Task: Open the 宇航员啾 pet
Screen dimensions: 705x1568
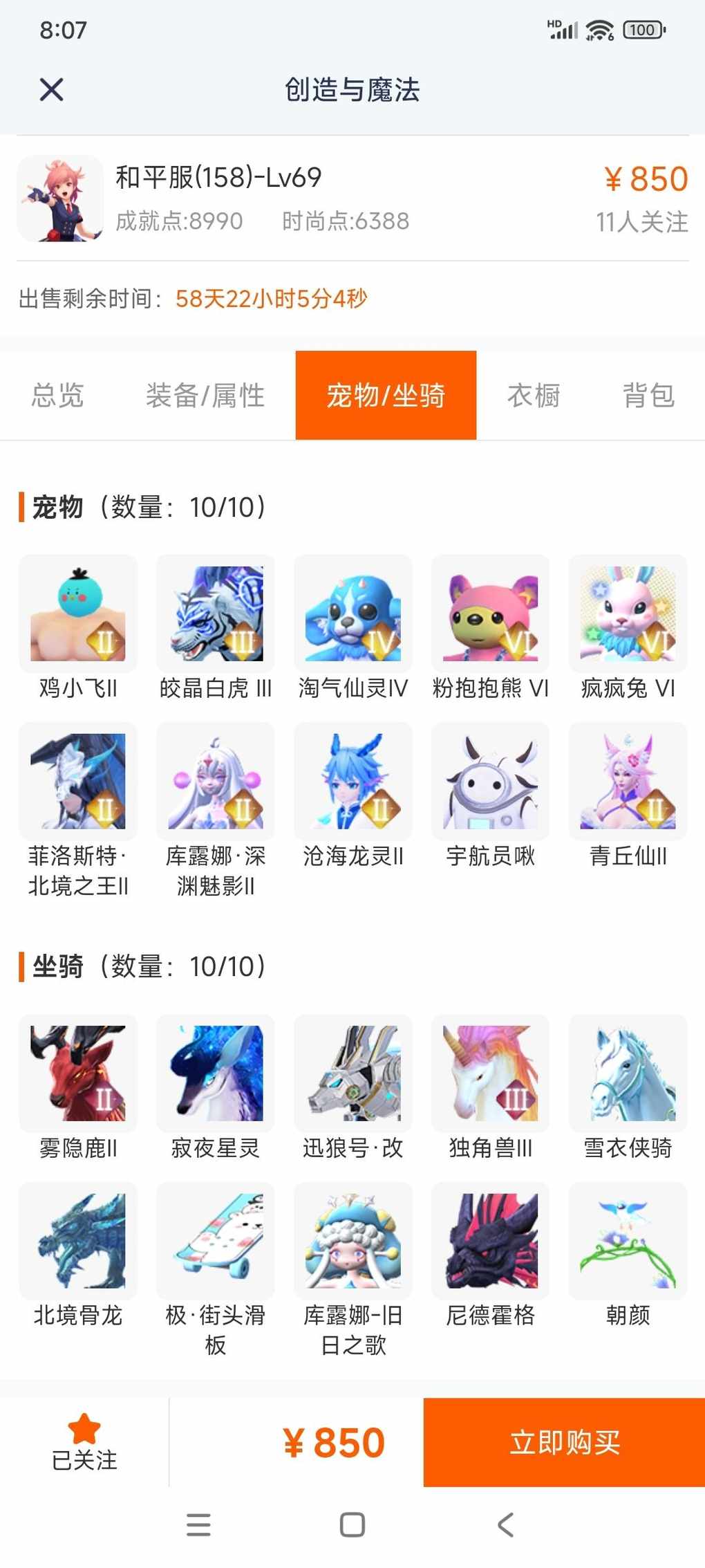Action: [x=491, y=782]
